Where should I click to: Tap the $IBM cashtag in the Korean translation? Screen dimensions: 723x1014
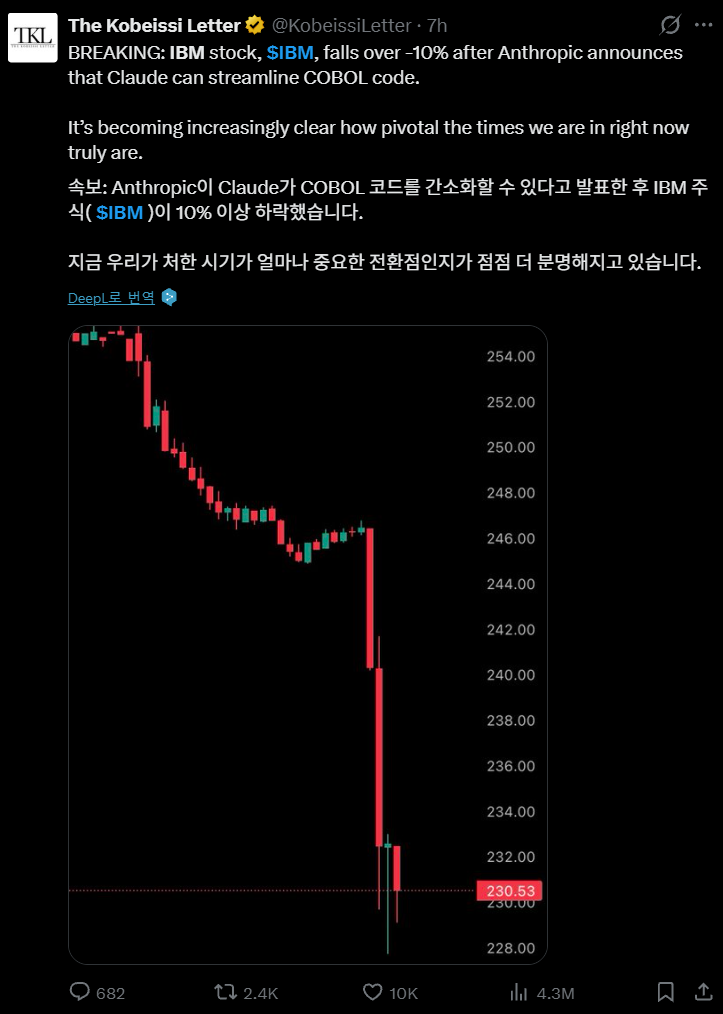coord(120,211)
